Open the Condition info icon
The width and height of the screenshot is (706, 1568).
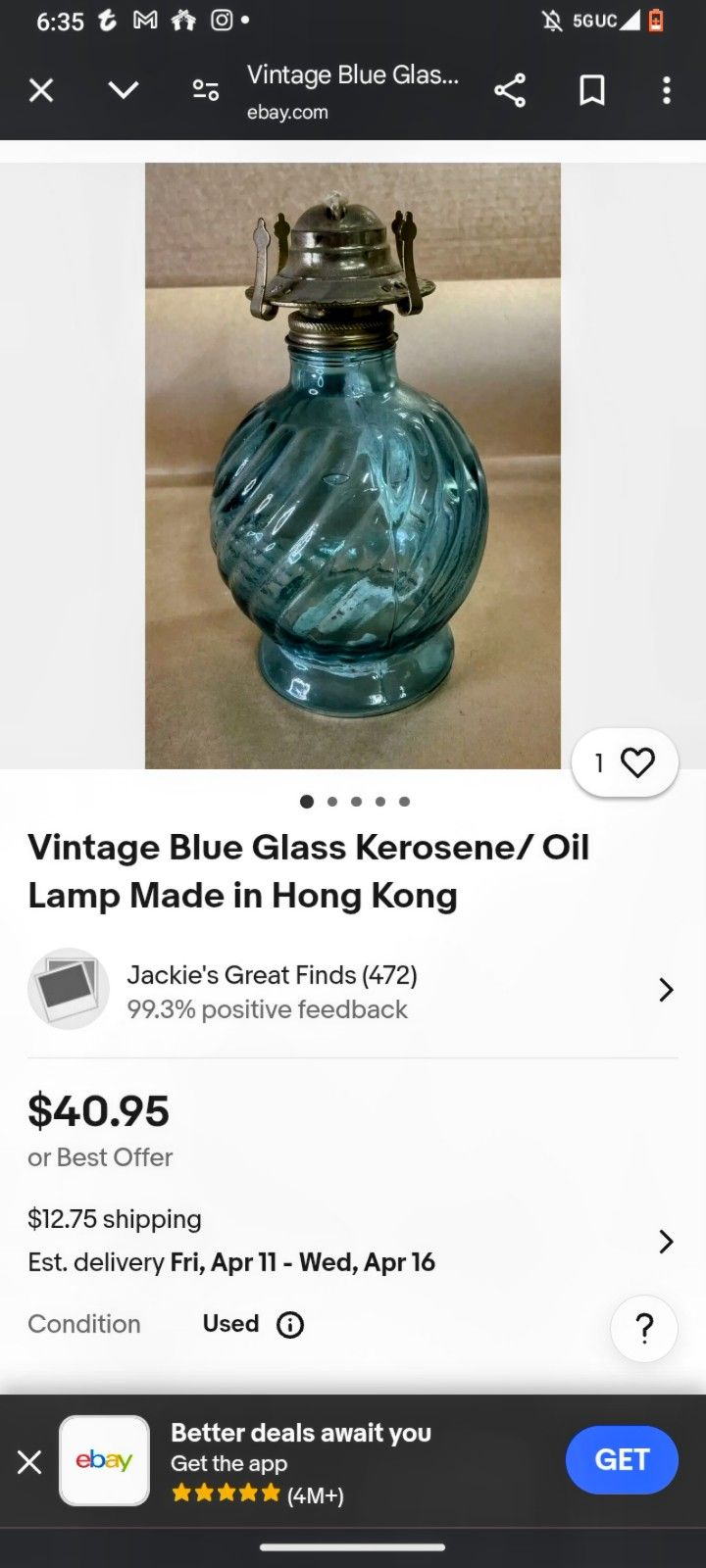[289, 1324]
